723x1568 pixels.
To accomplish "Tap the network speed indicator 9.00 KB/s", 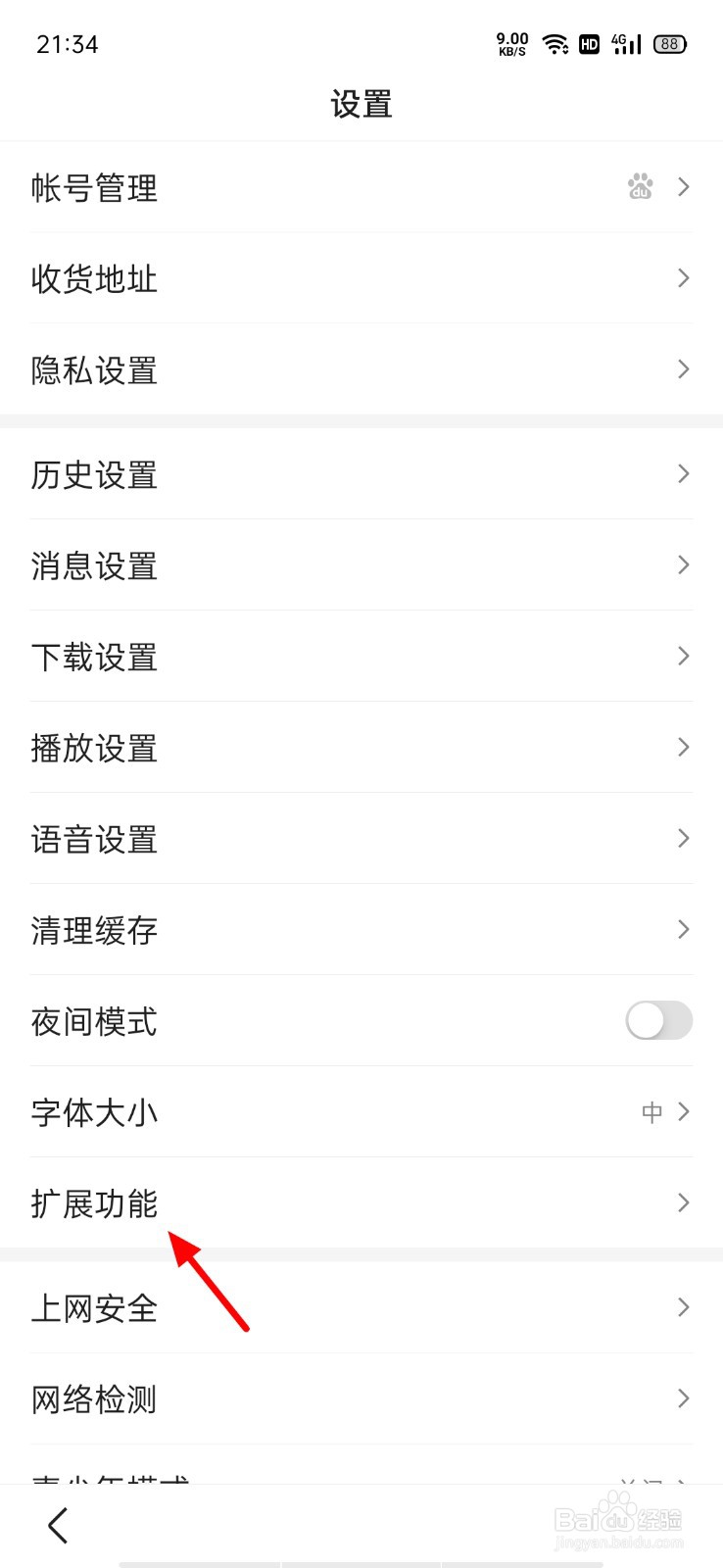I will tap(510, 43).
